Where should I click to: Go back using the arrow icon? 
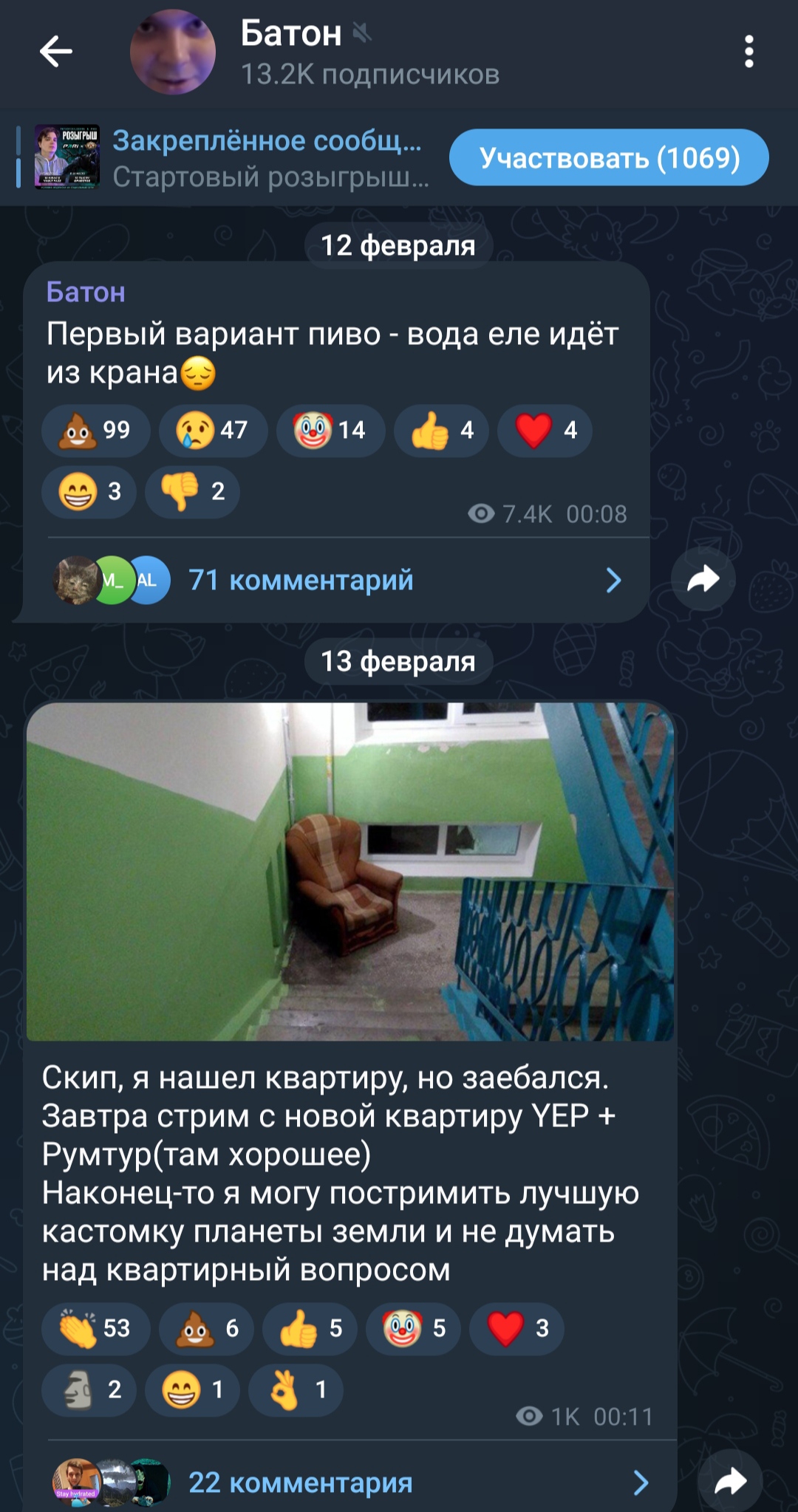(56, 52)
